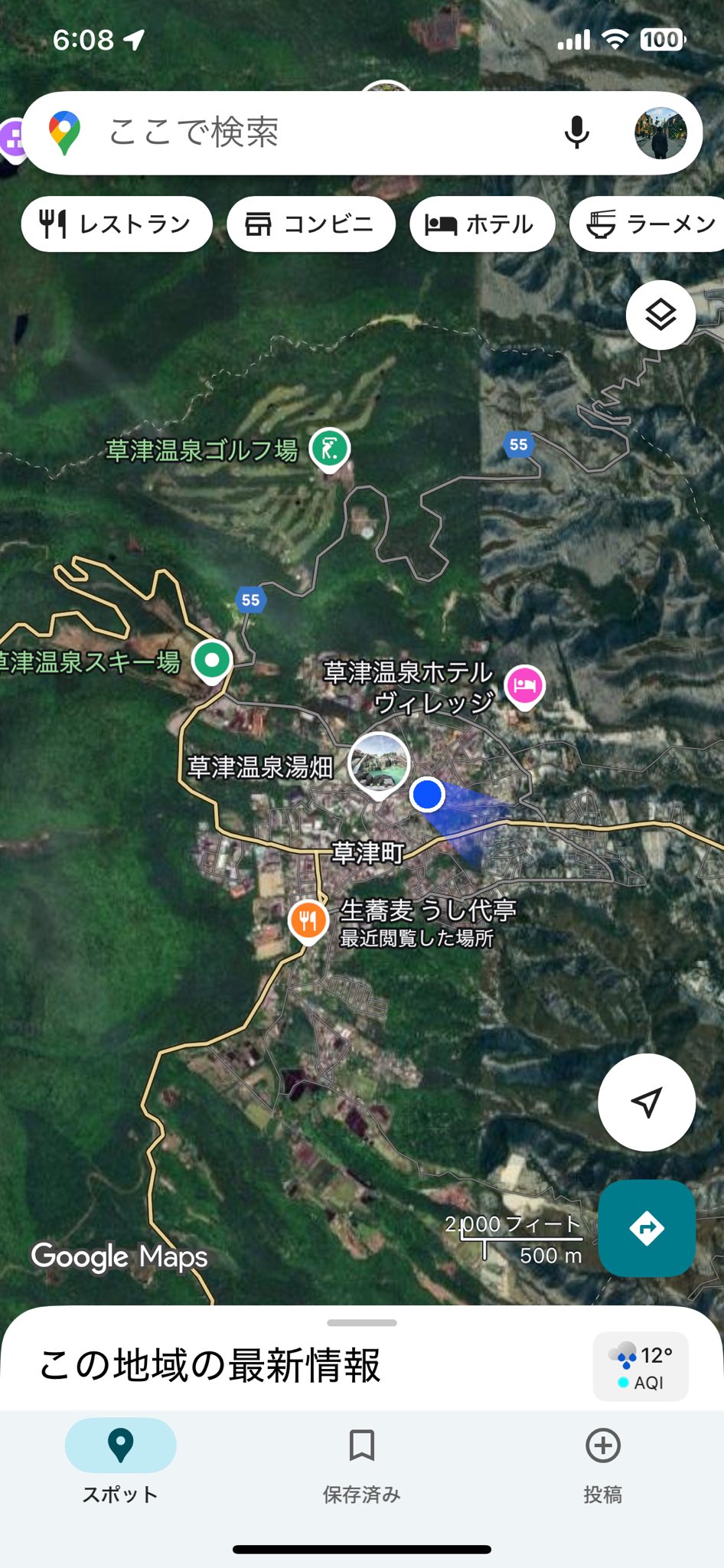This screenshot has height=1568, width=724.
Task: Tap the ここで検索 search field
Action: point(306,132)
